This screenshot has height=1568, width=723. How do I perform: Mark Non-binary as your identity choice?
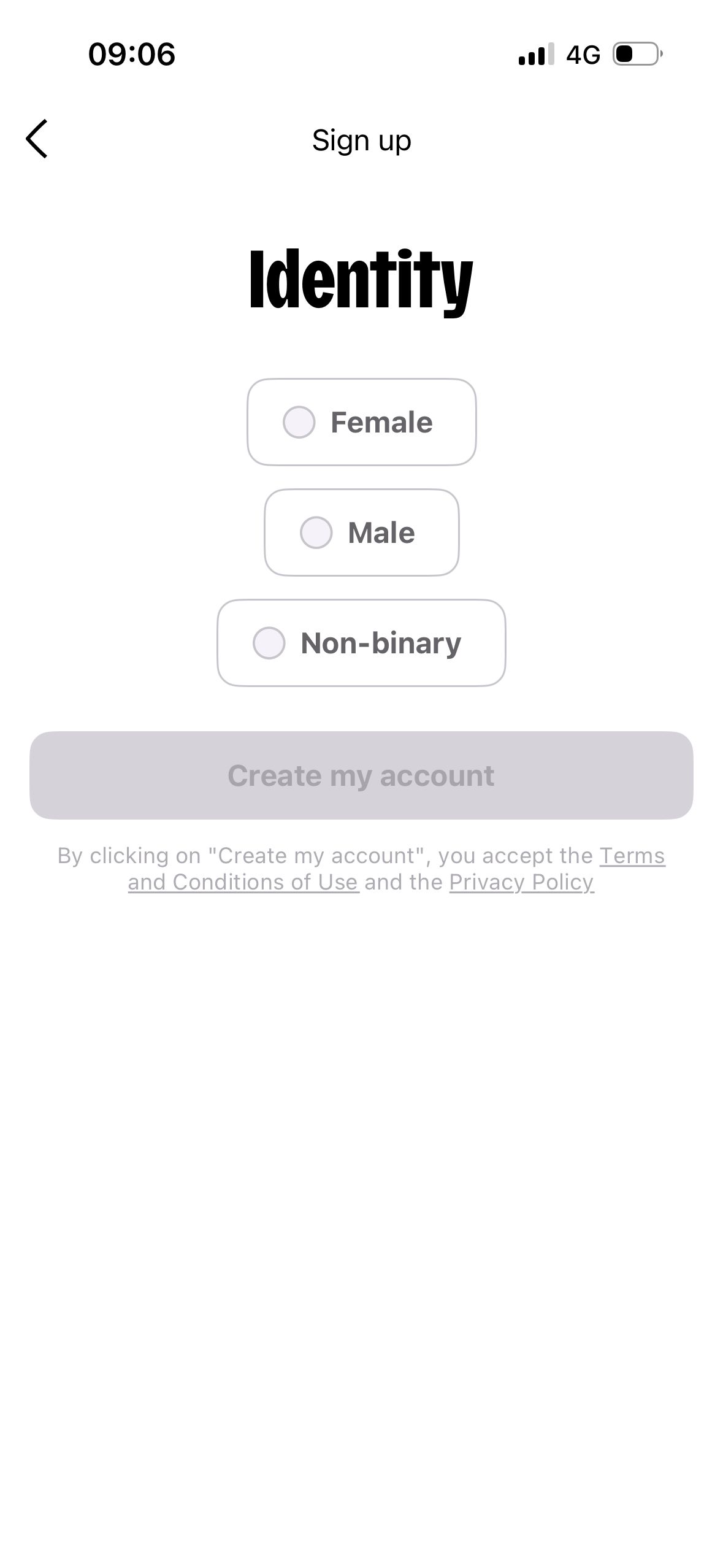click(362, 643)
